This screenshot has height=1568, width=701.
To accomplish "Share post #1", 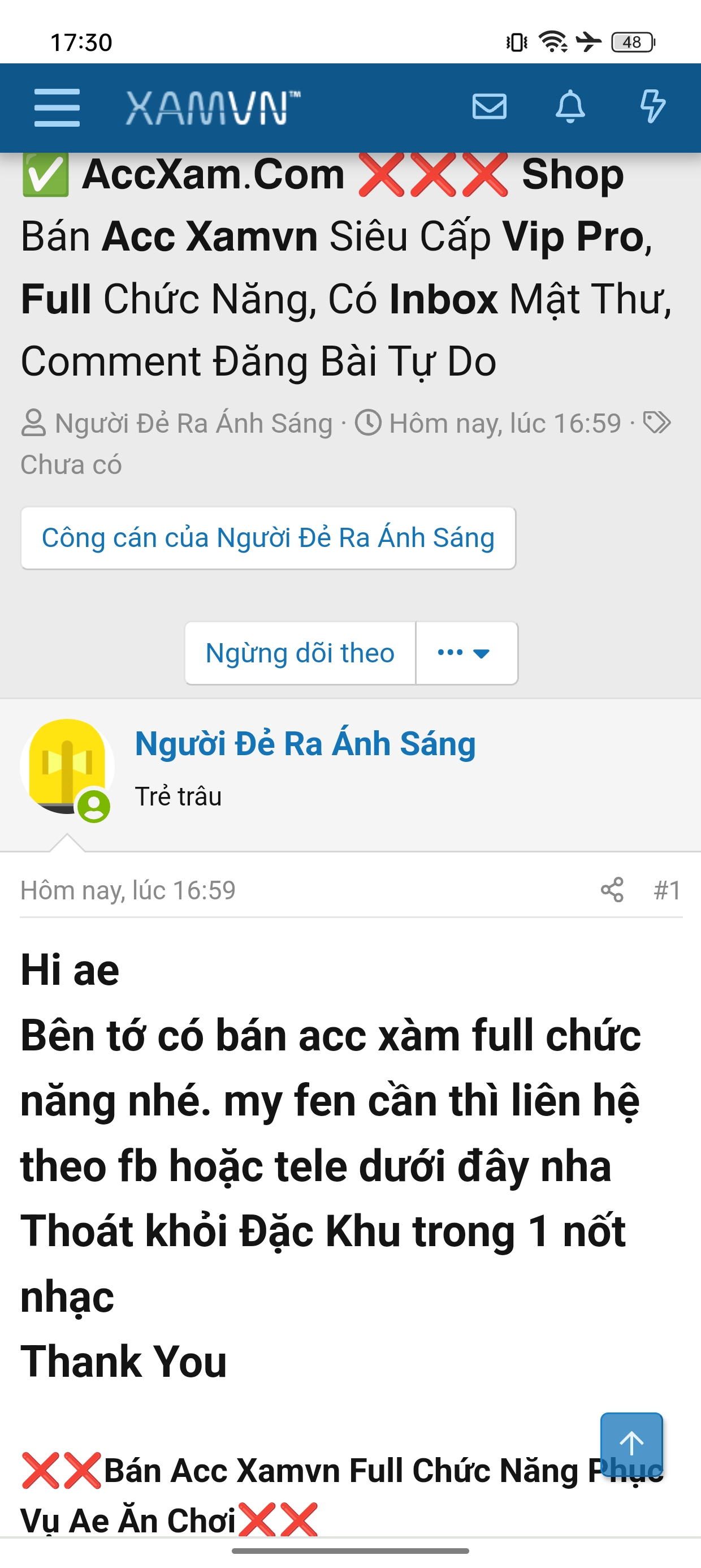I will 612,890.
